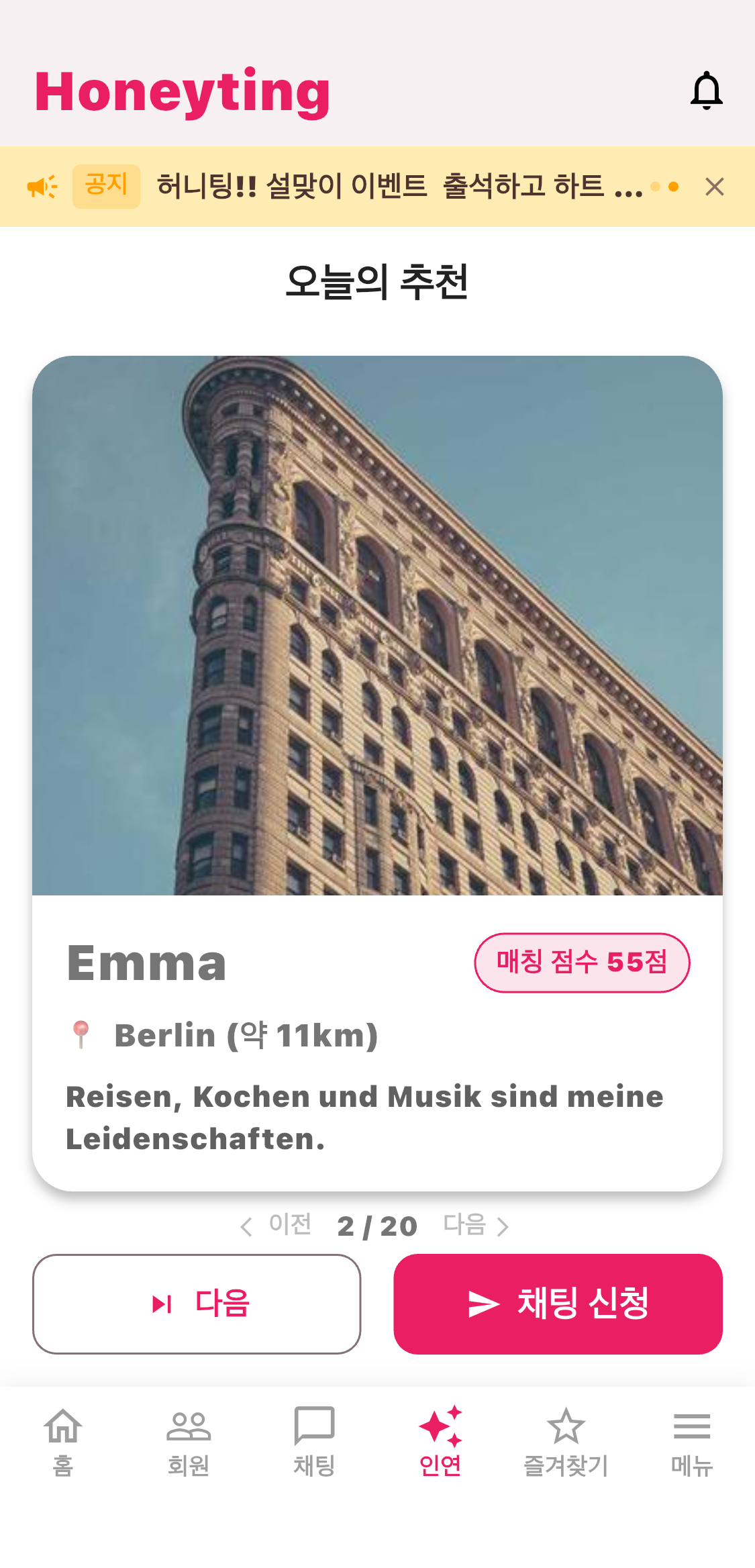Open the 채팅 tab
This screenshot has height=1568, width=755.
[314, 1440]
